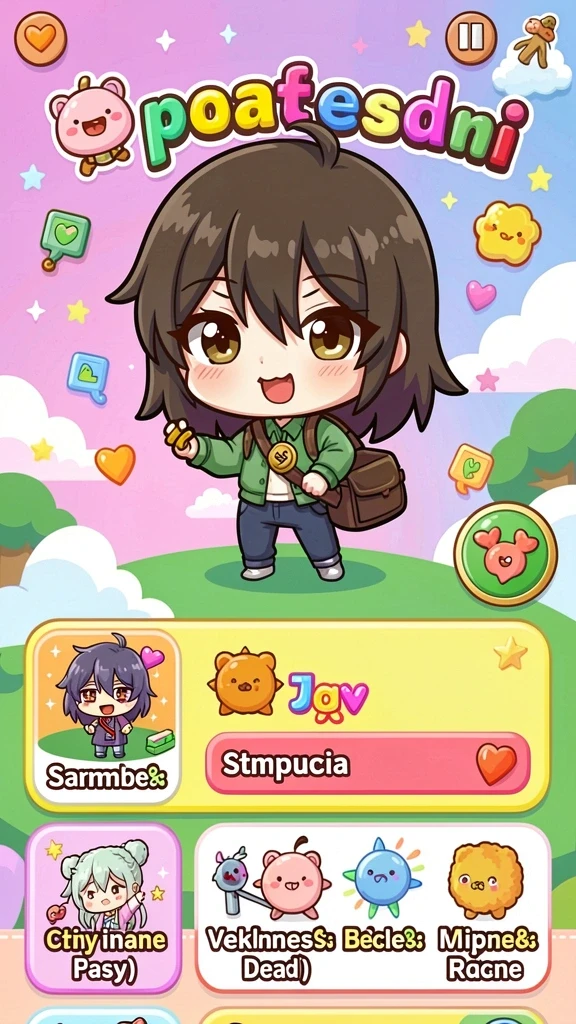Select the Sarmbe character card
The width and height of the screenshot is (576, 1024).
(106, 716)
